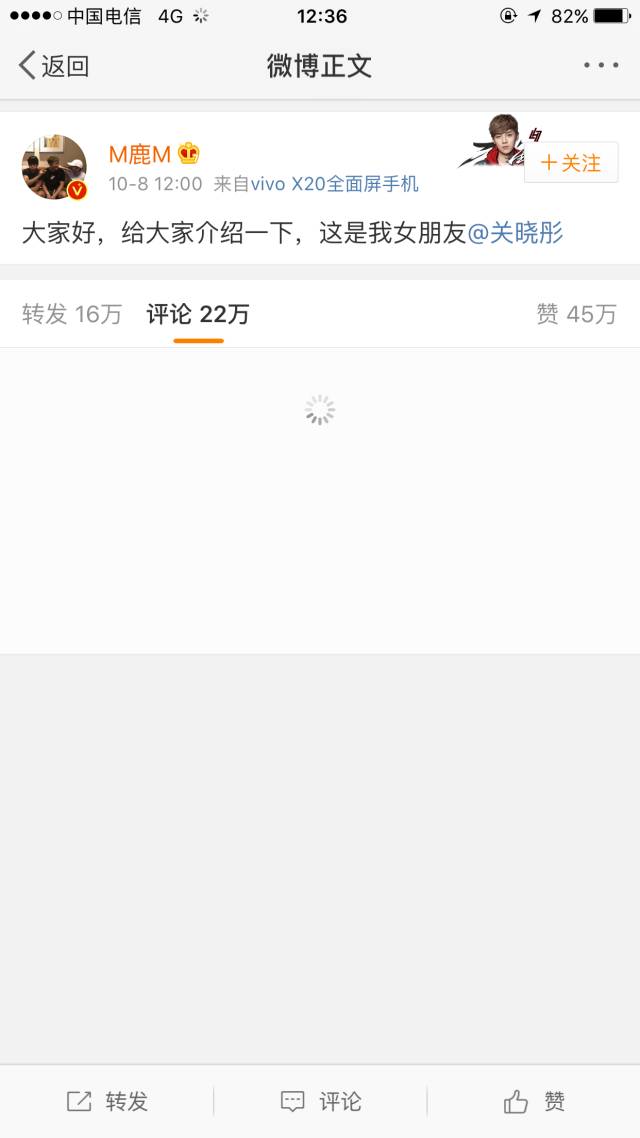Switch to the 转发 16万 tab
Screen dimensions: 640x1138
(72, 314)
